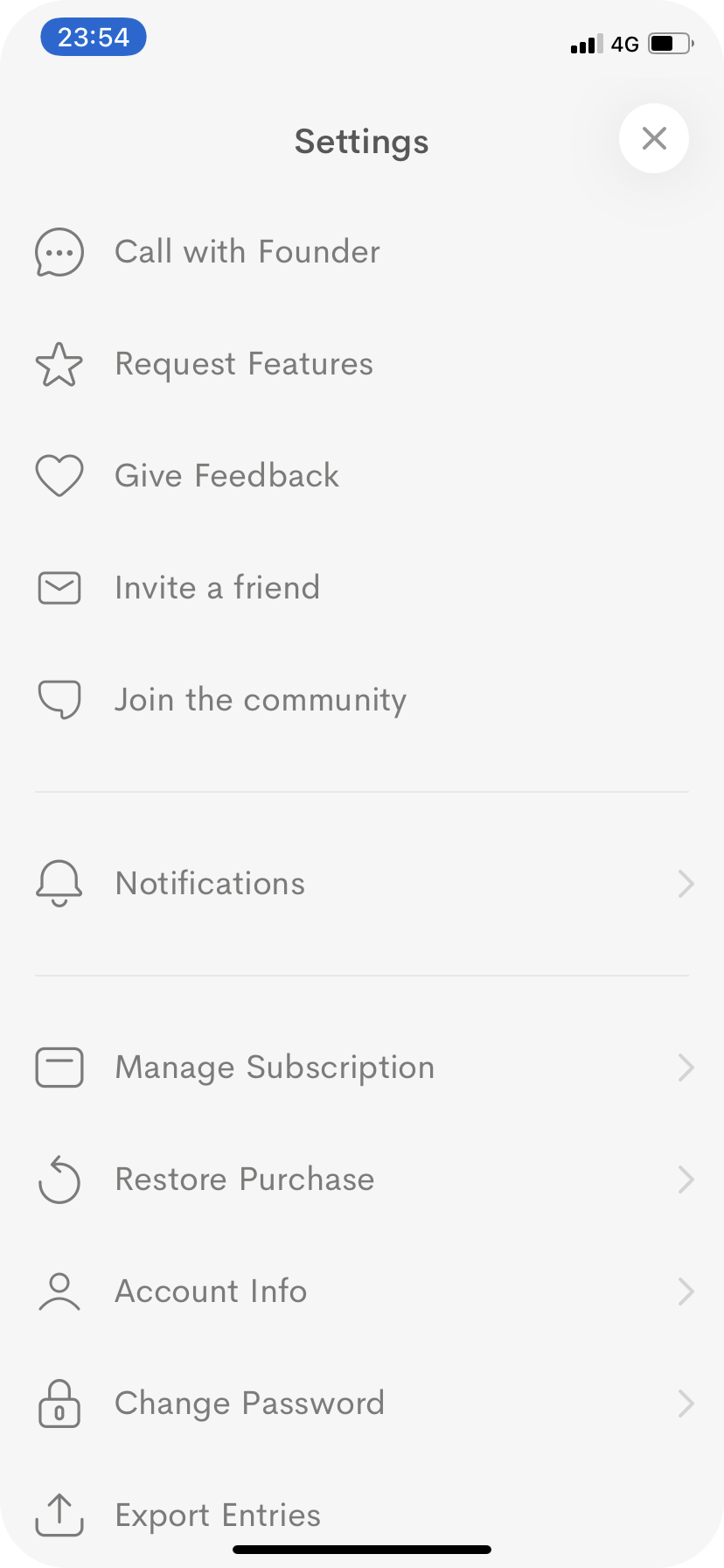Screen dimensions: 724x1568
Task: Open Call with Founder
Action: click(247, 252)
